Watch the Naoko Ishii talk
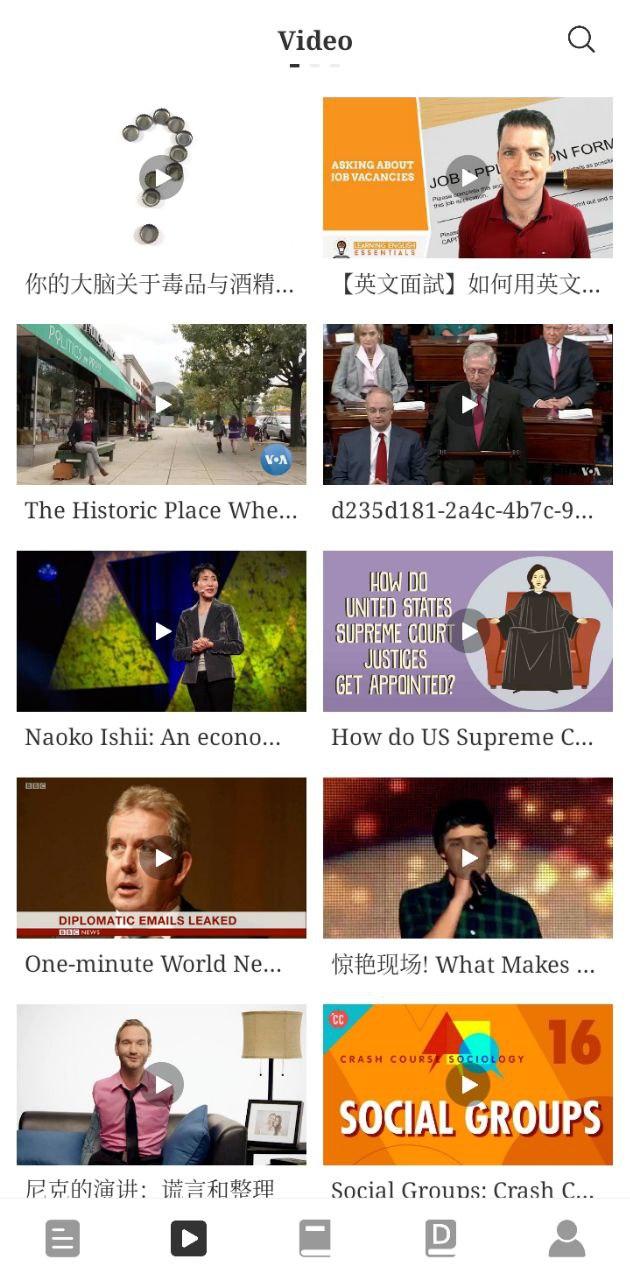The width and height of the screenshot is (630, 1280). point(161,631)
